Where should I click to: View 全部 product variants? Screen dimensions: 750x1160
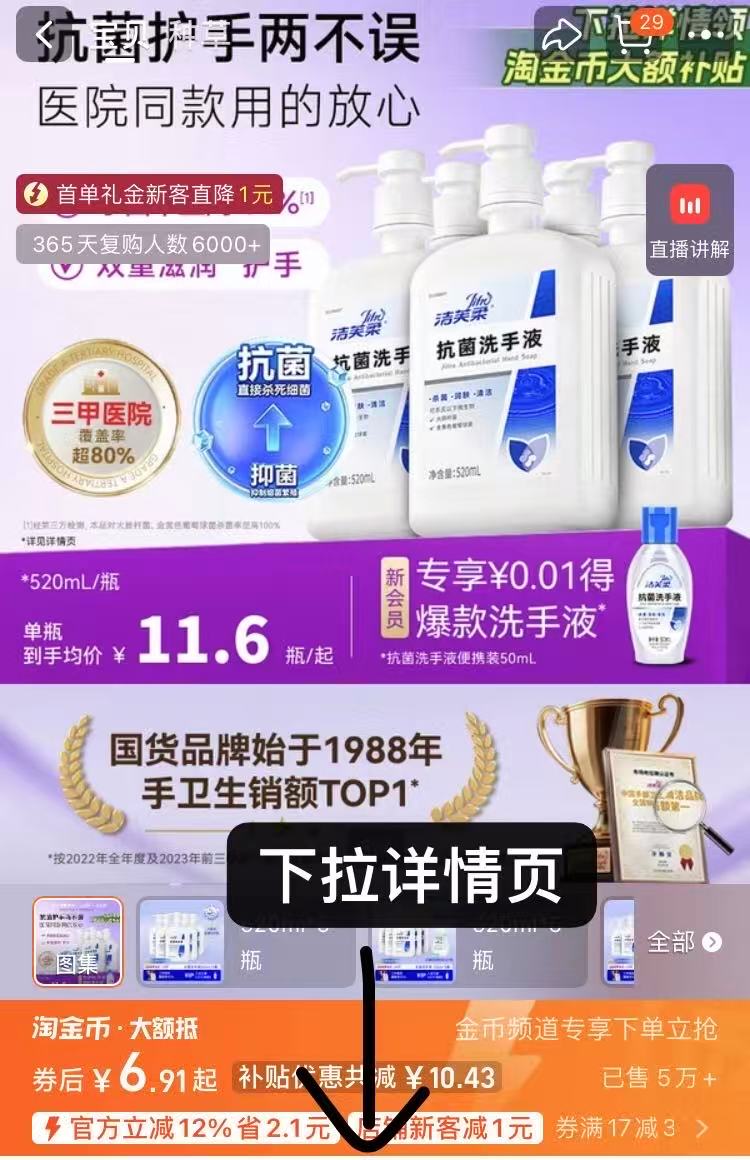684,942
